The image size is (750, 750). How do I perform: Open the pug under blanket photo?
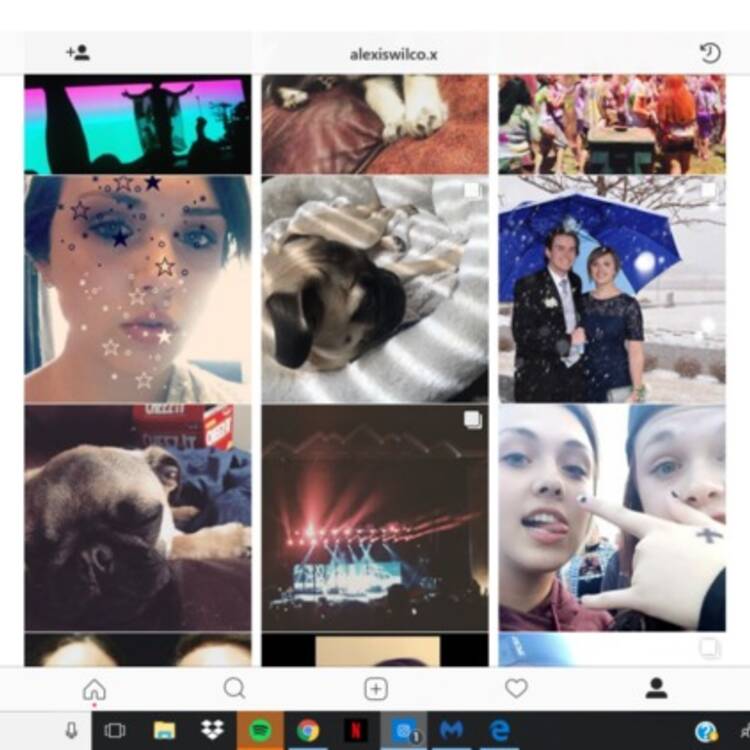coord(375,289)
